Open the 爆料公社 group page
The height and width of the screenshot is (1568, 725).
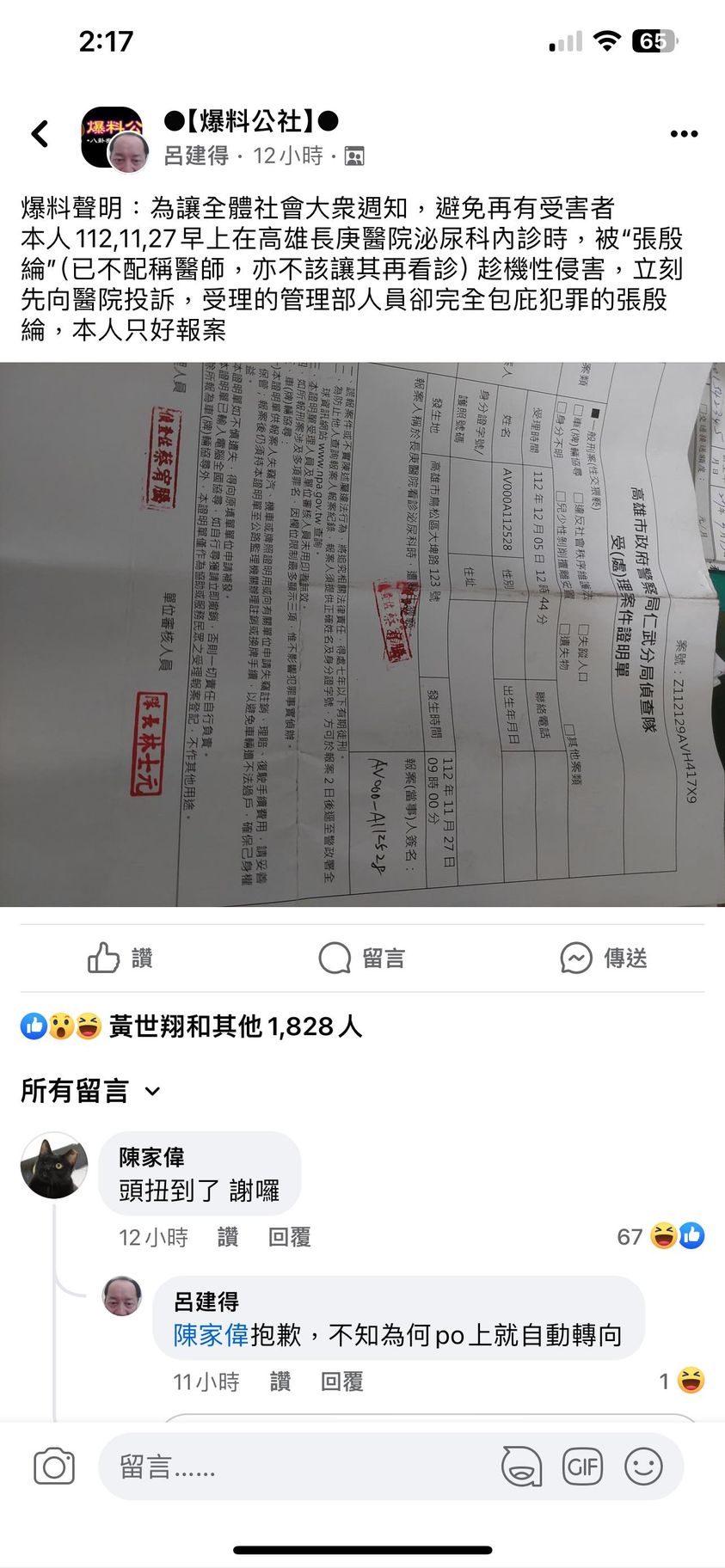coord(250,121)
